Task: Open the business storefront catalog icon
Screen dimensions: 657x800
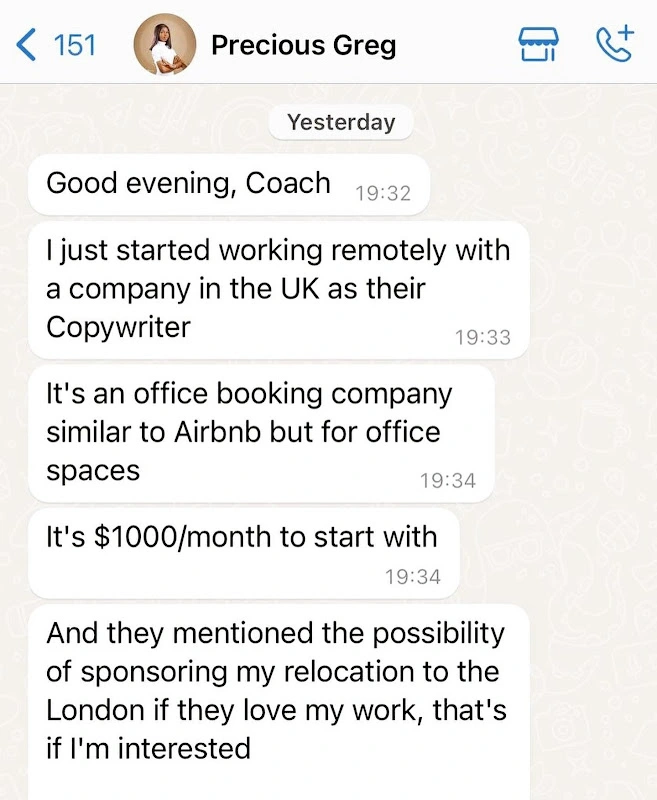Action: [x=540, y=45]
